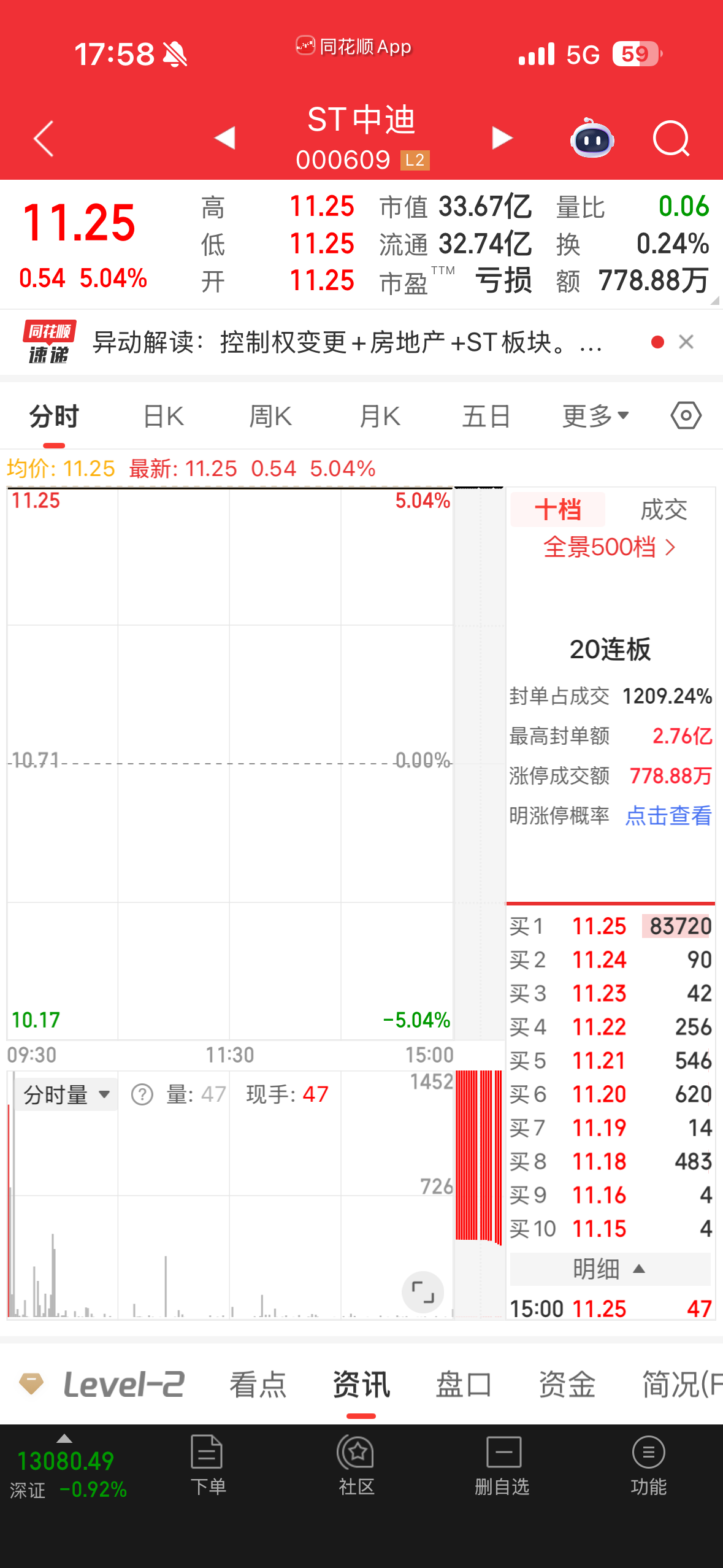Expand the chart to fullscreen
Viewport: 723px width, 1568px height.
pyautogui.click(x=423, y=1292)
